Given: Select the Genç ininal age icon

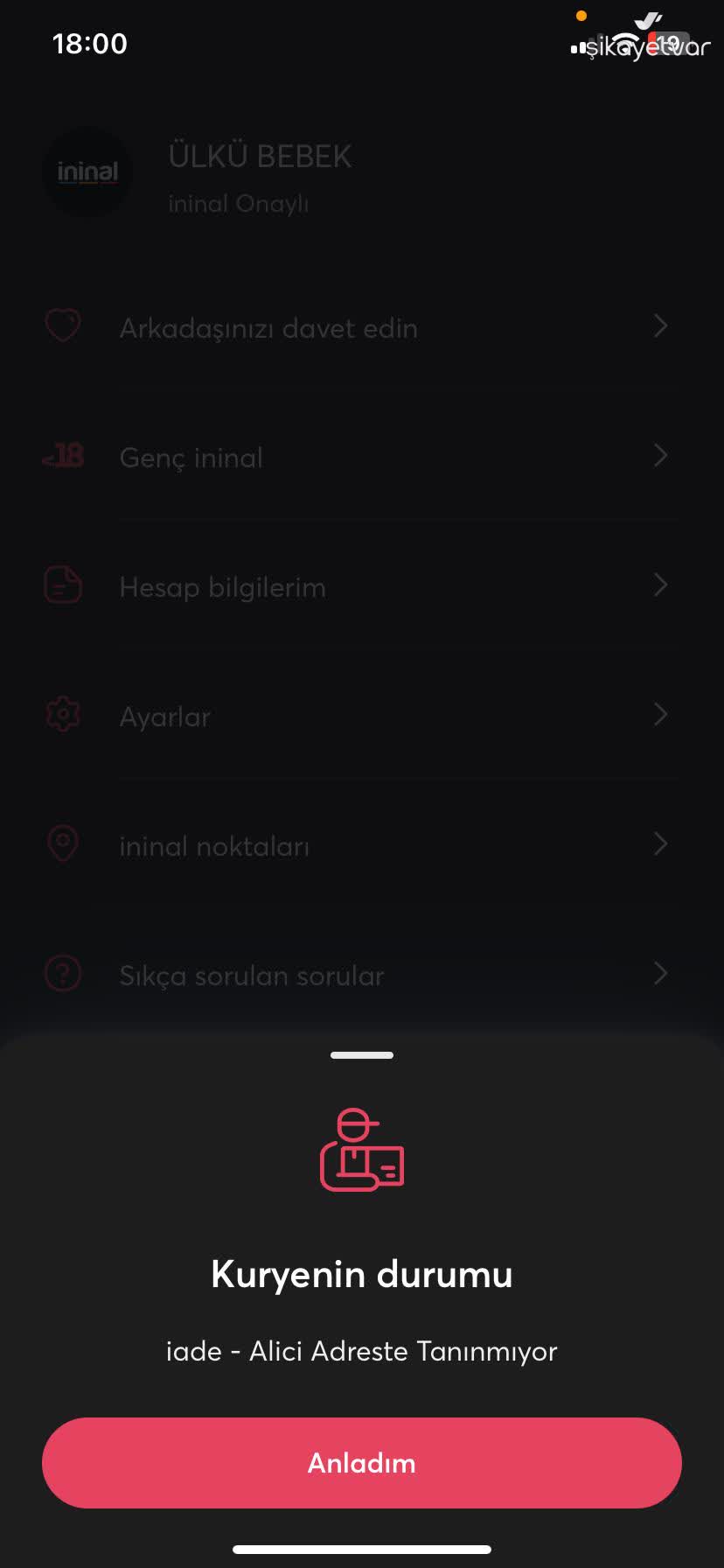Looking at the screenshot, I should click(x=62, y=456).
